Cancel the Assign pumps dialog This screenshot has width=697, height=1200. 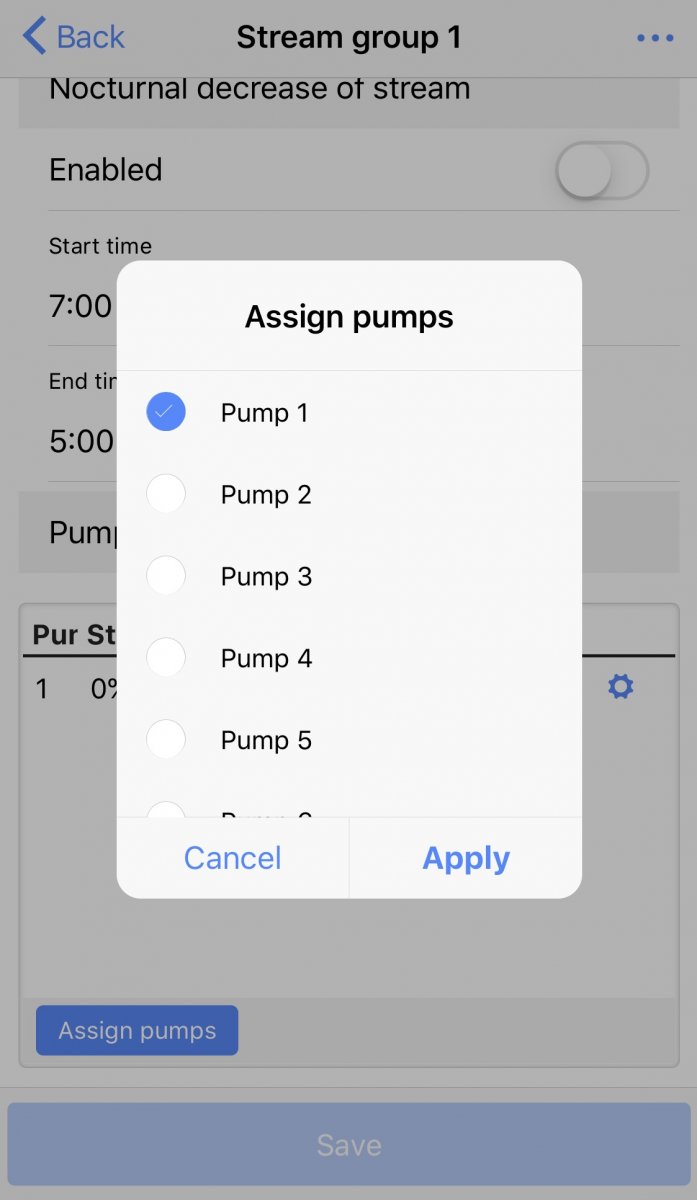pos(233,858)
